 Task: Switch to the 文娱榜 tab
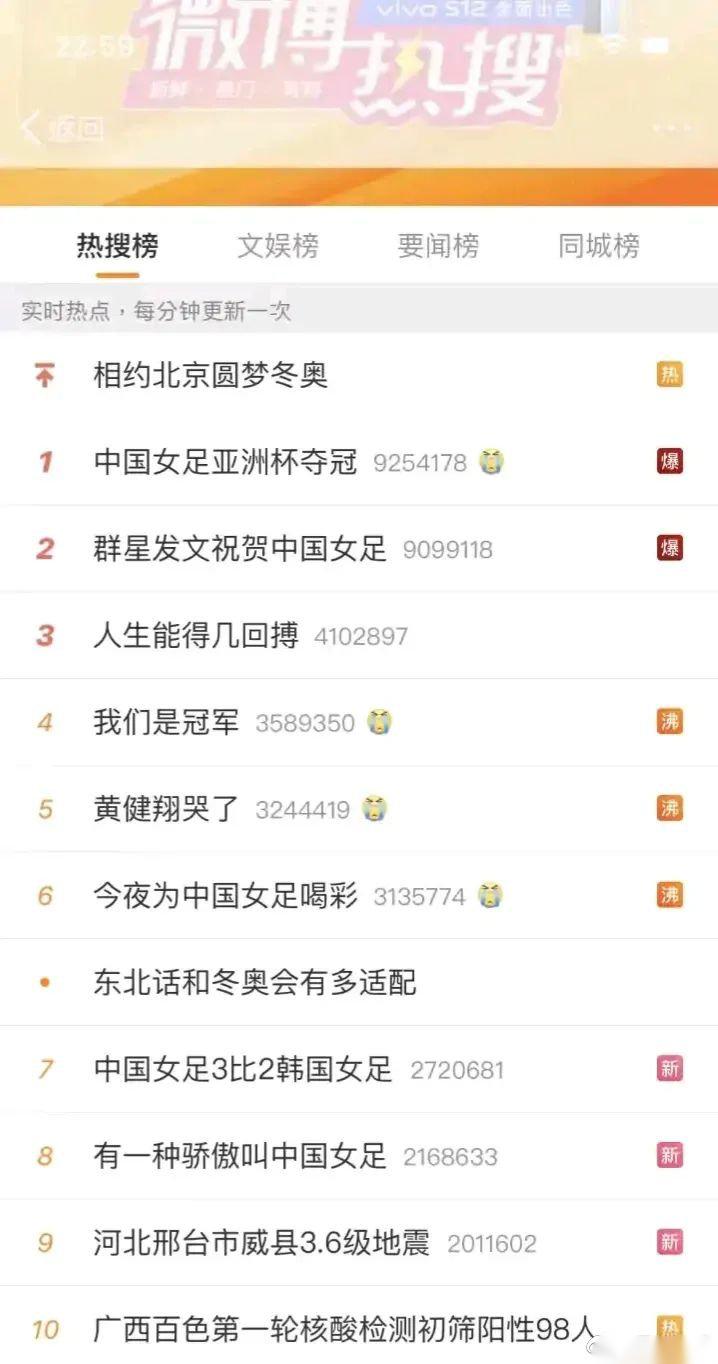point(278,245)
